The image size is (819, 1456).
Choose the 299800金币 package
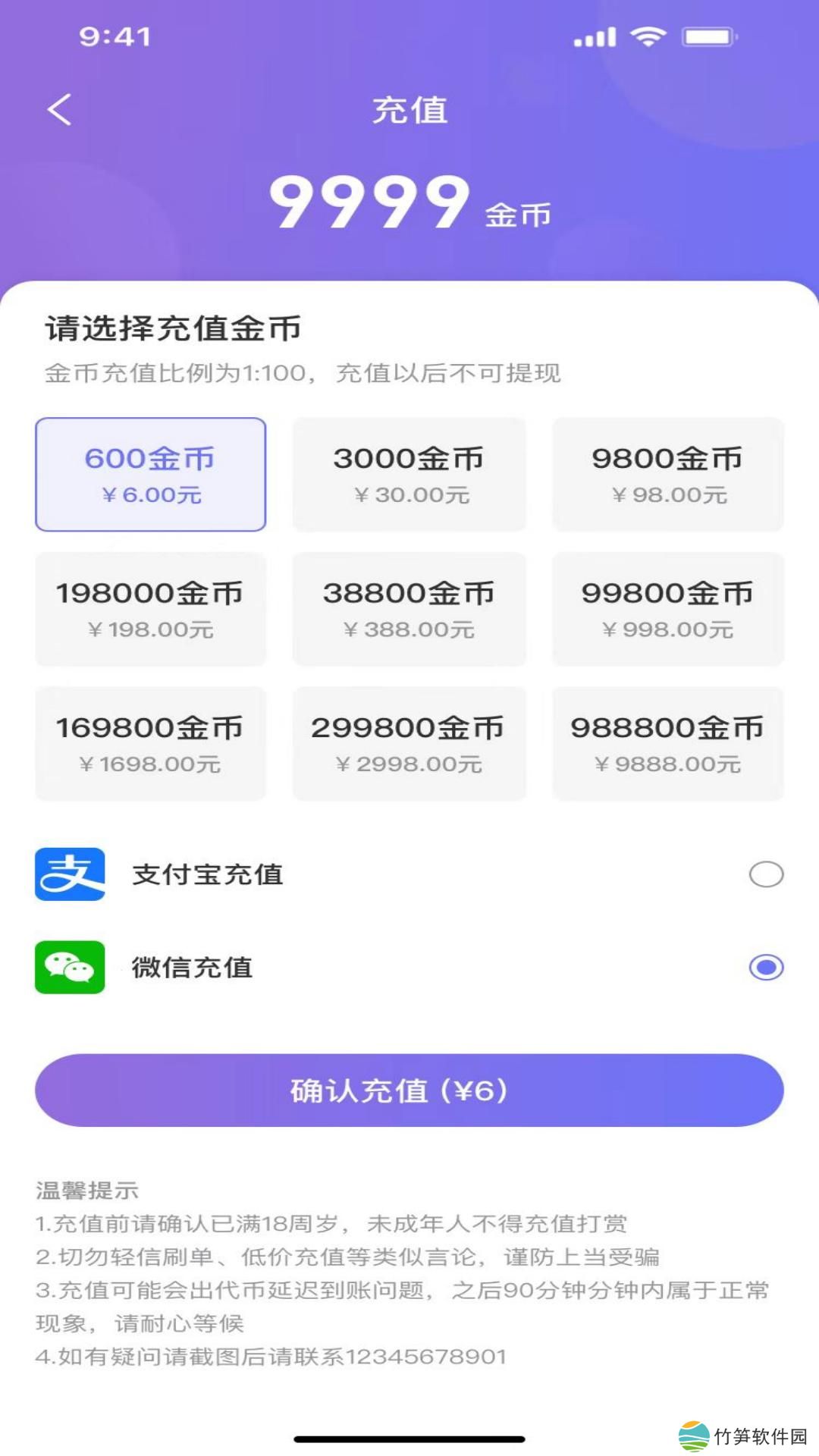pyautogui.click(x=409, y=743)
